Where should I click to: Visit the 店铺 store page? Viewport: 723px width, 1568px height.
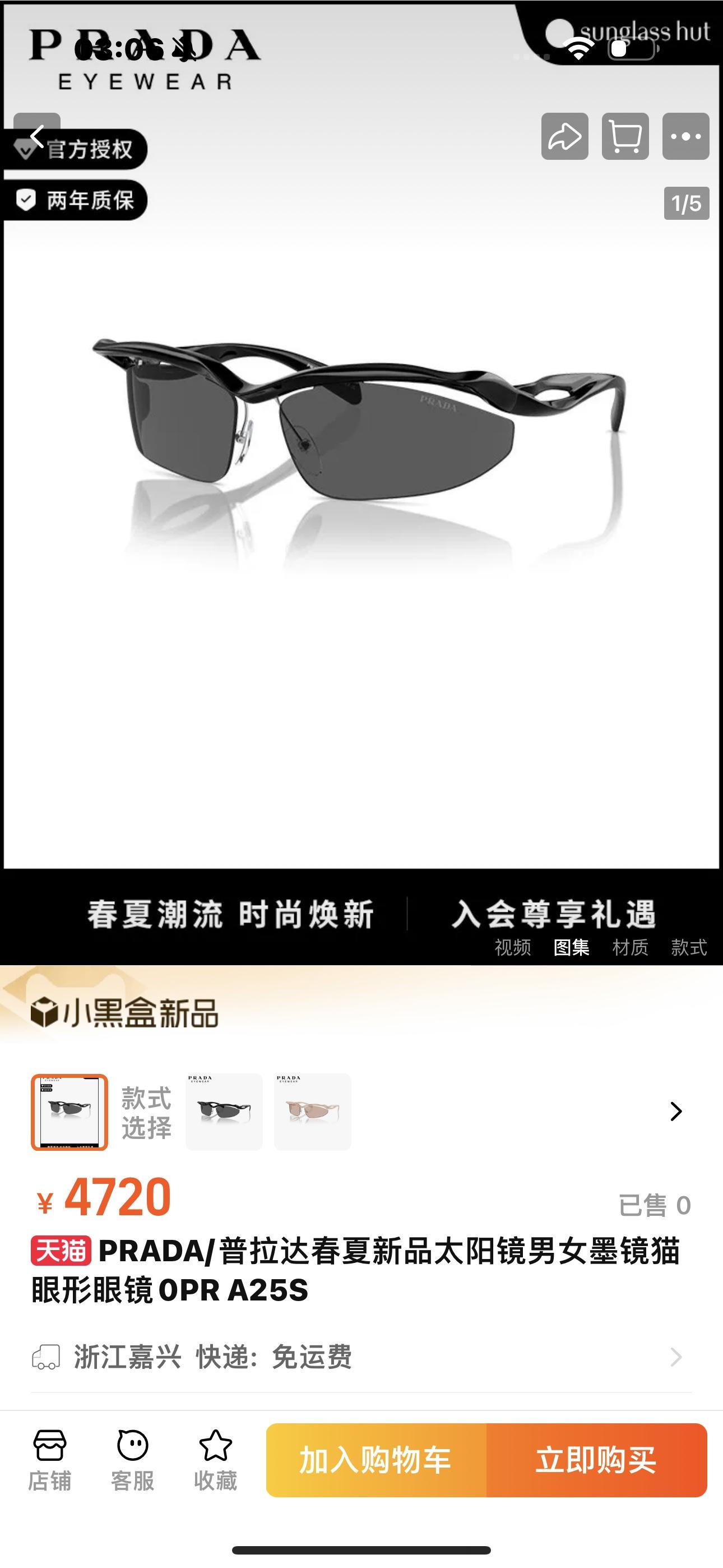point(49,1460)
